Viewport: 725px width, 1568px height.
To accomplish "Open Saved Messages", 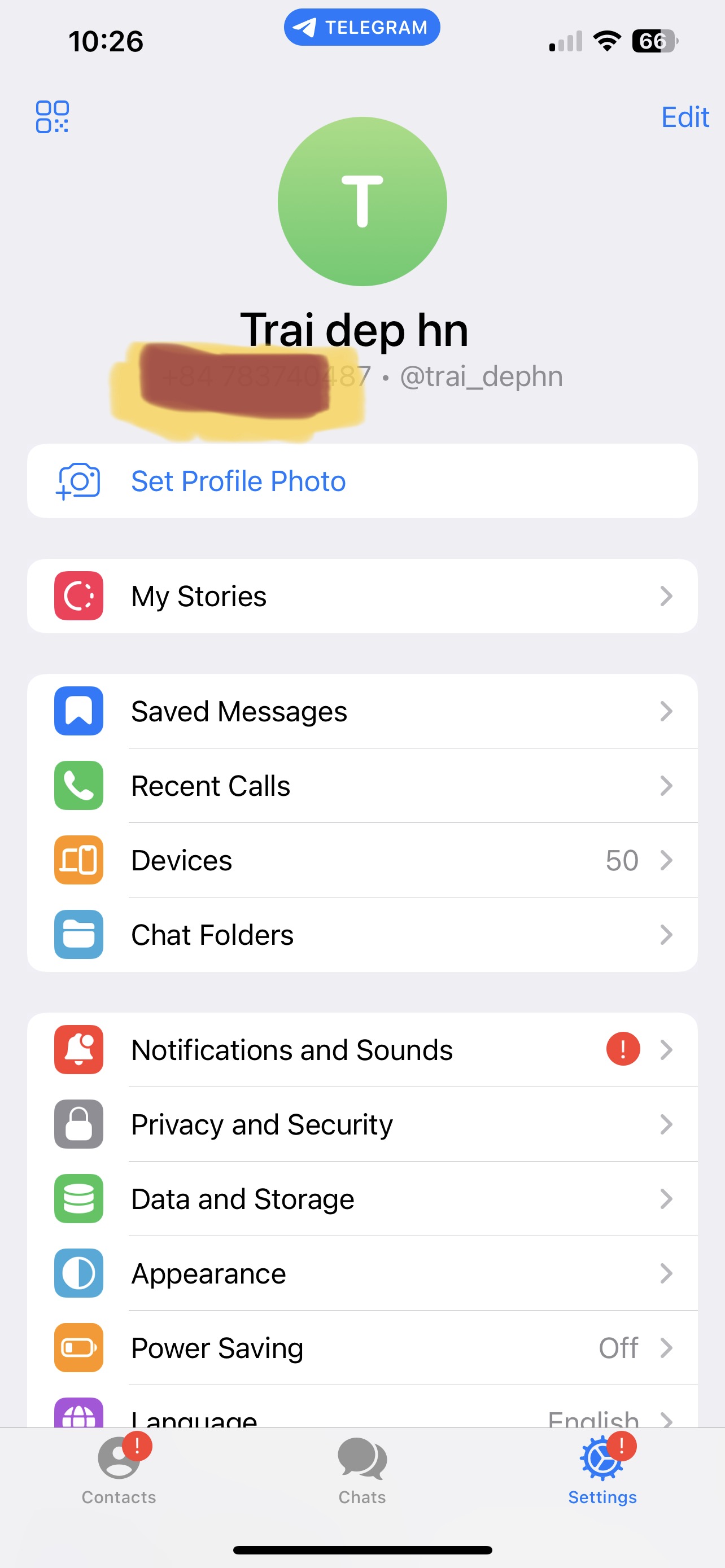I will point(362,711).
